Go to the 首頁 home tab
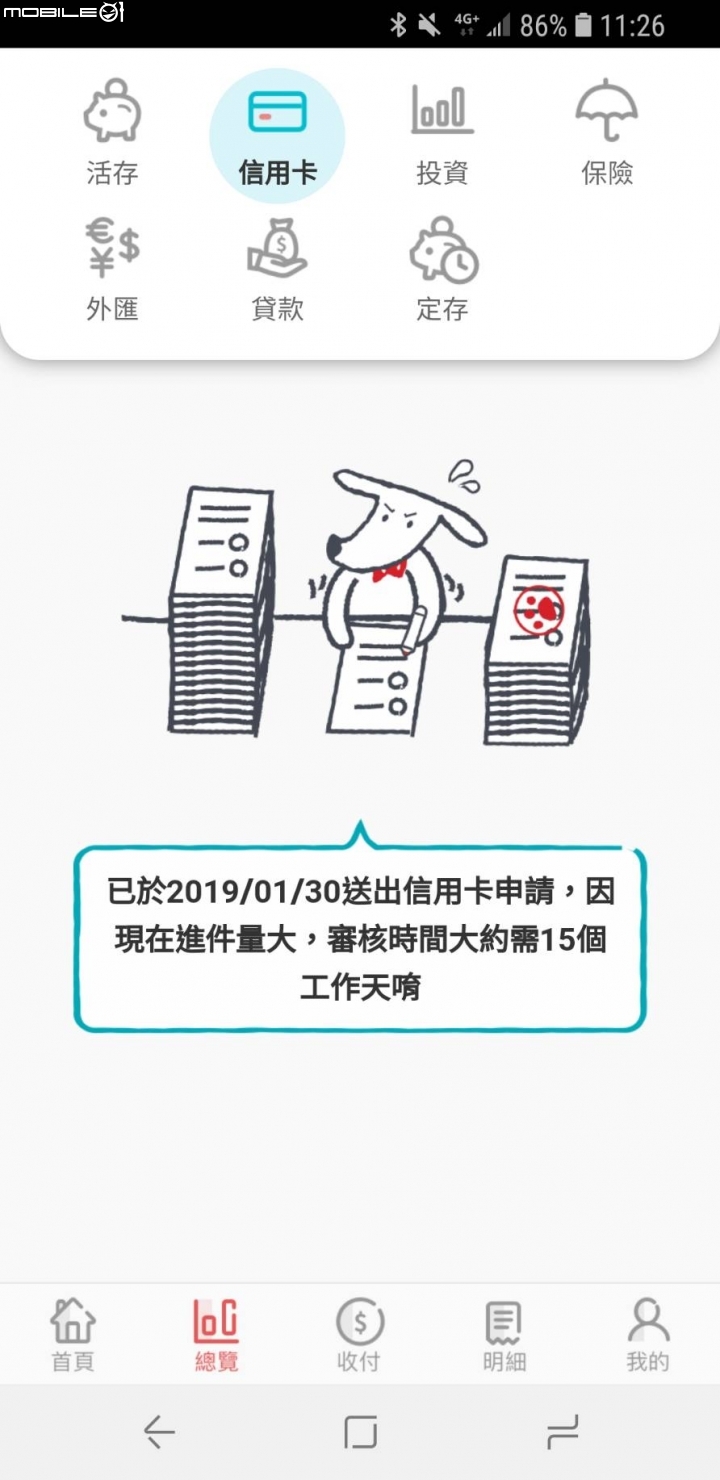The image size is (720, 1480). point(73,1335)
